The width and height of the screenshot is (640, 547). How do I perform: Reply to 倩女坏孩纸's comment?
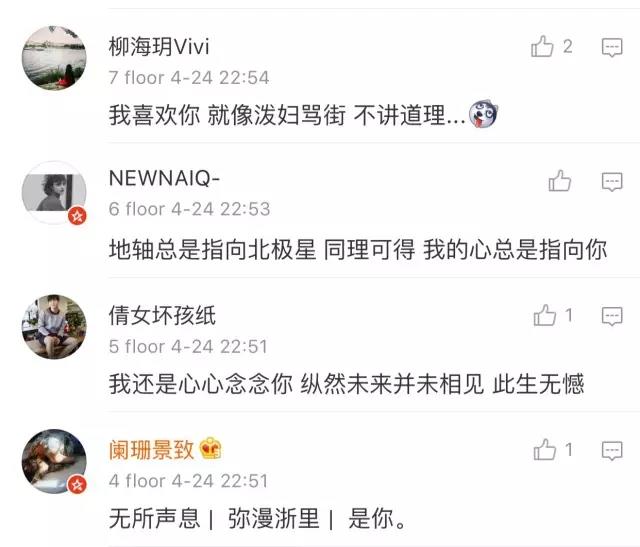[x=612, y=316]
